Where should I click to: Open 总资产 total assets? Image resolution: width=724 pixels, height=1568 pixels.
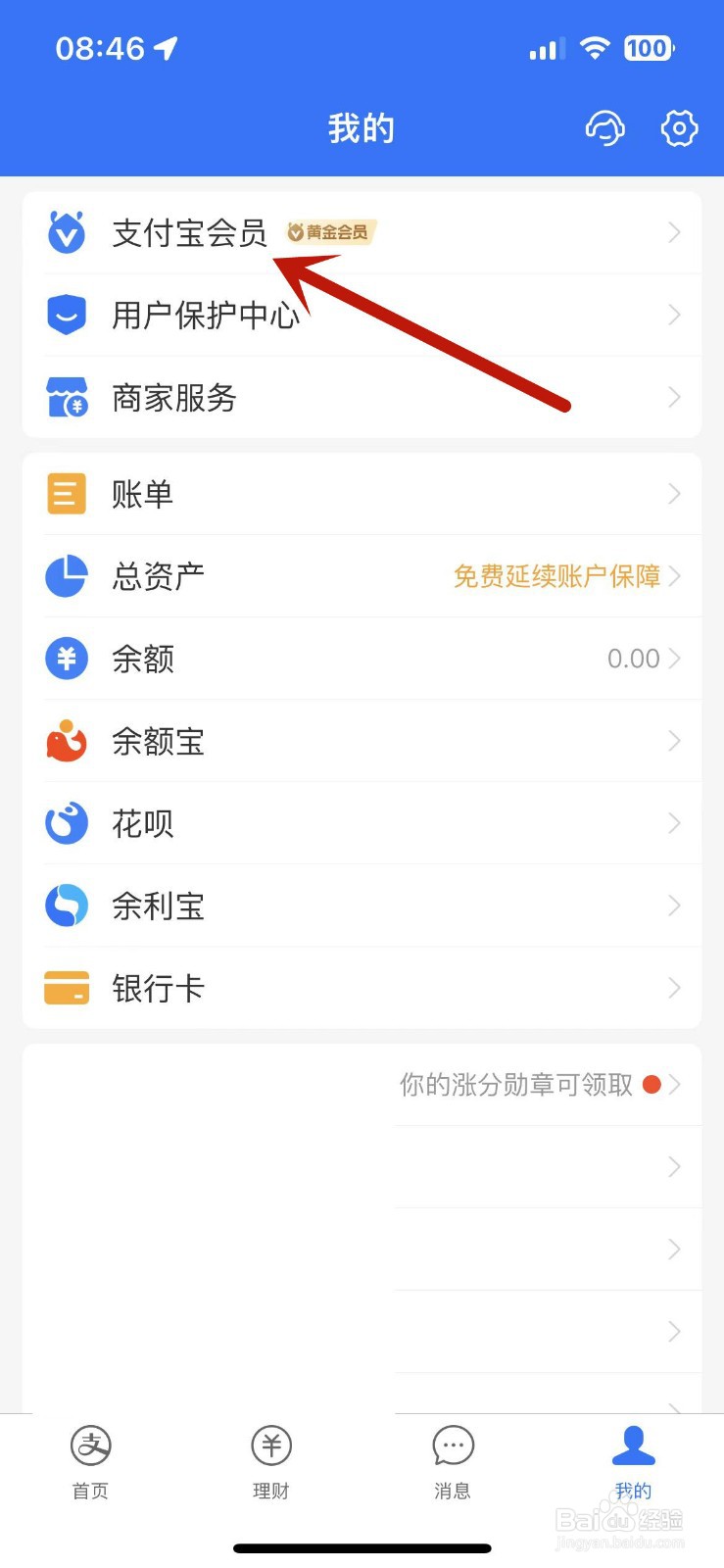coord(362,576)
